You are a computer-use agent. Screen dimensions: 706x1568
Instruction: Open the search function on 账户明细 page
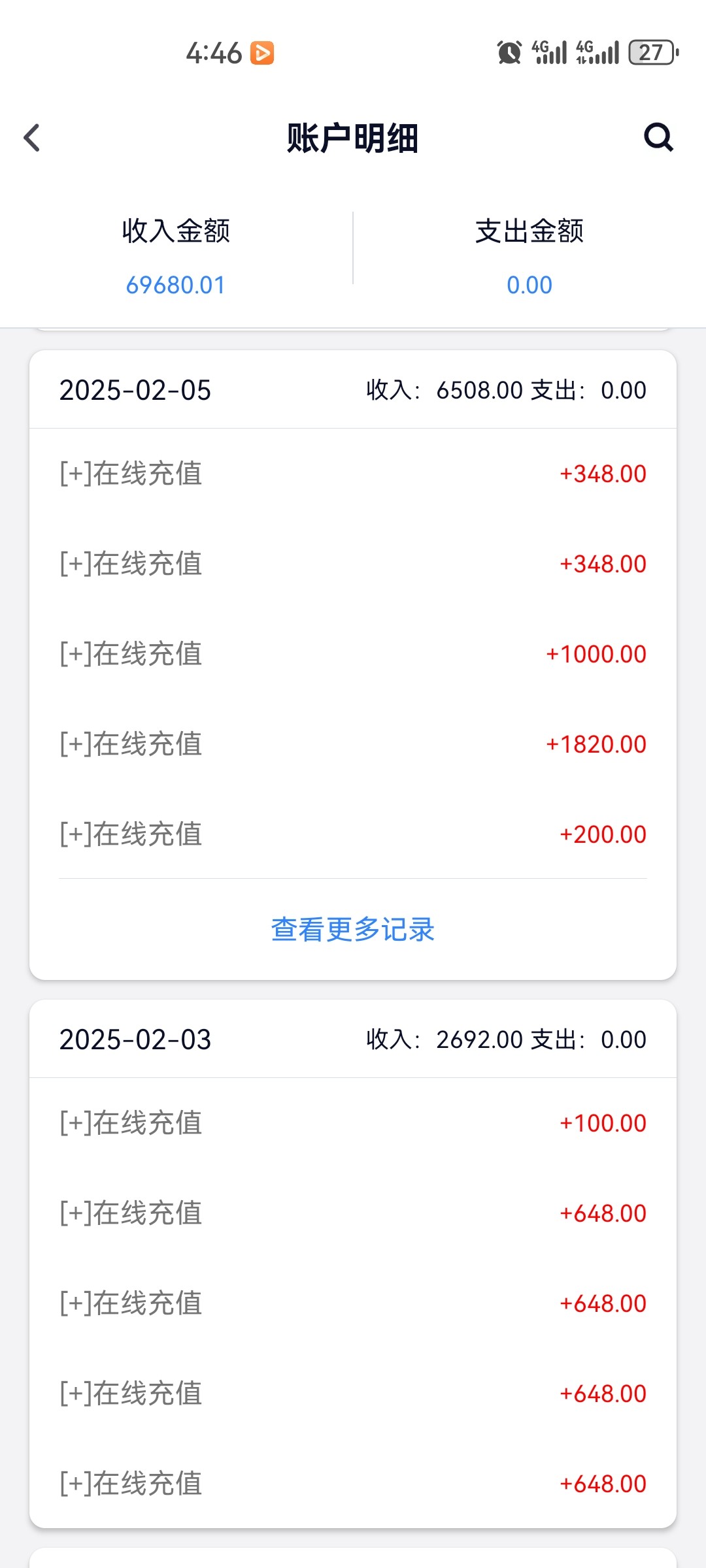pos(659,137)
